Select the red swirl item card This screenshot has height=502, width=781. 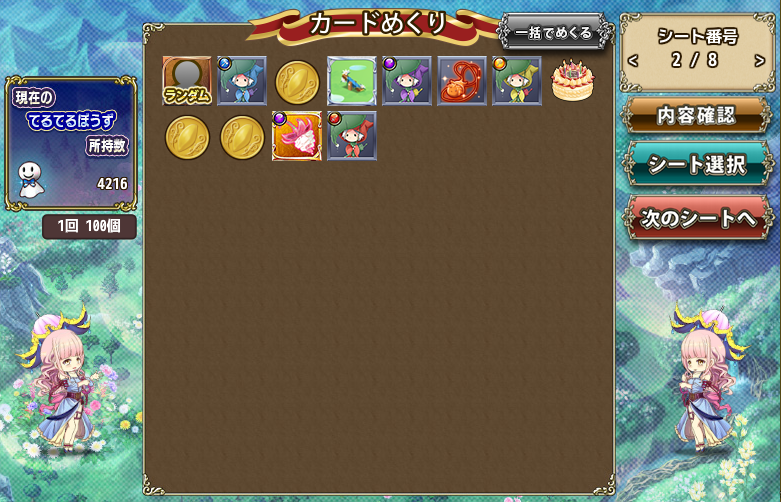click(x=462, y=81)
